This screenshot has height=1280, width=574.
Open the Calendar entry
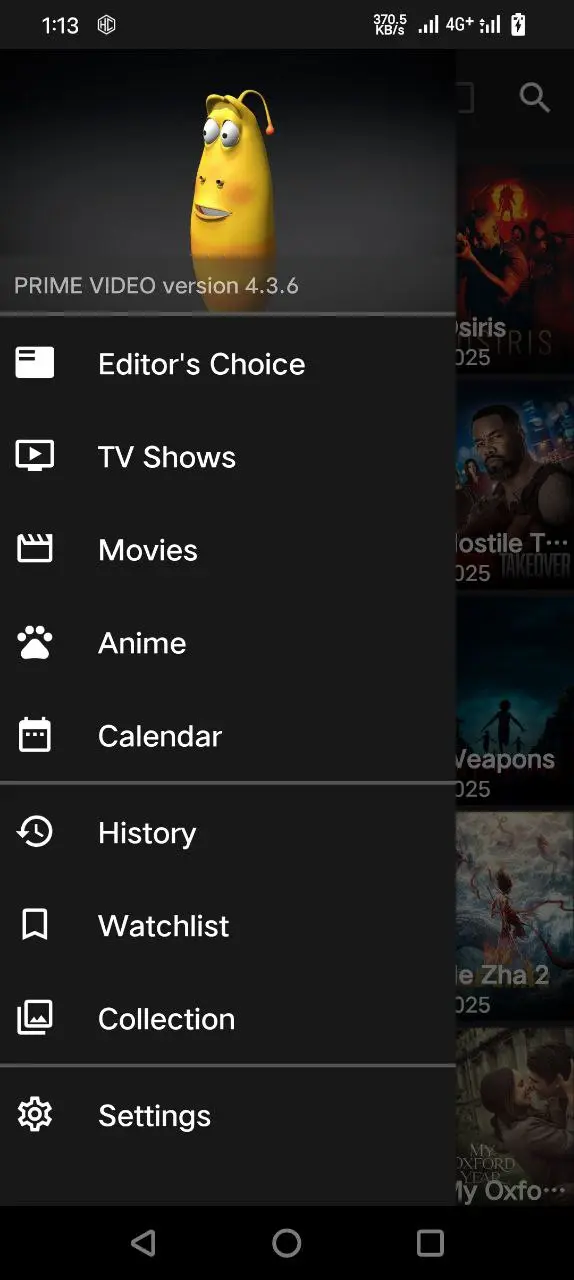(x=228, y=736)
